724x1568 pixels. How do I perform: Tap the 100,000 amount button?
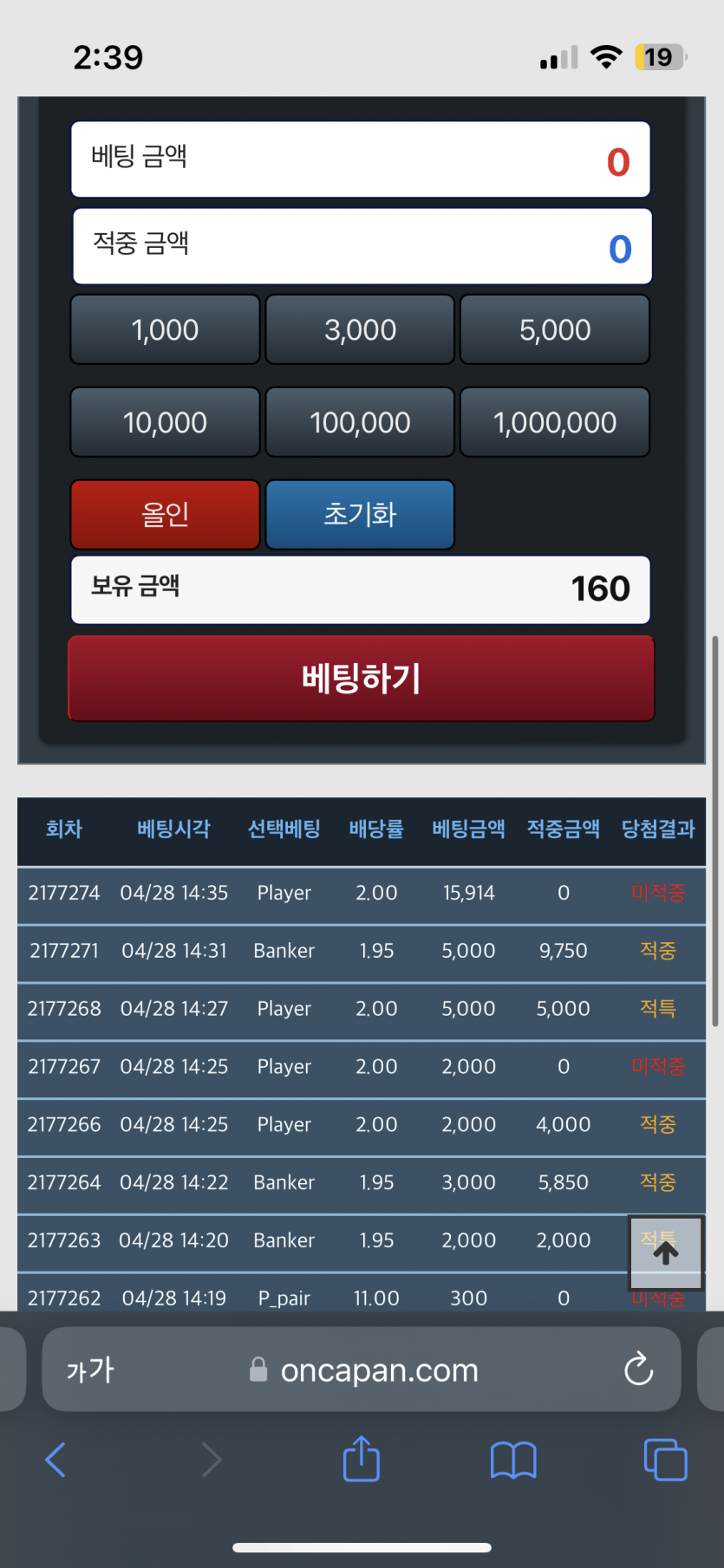[360, 423]
